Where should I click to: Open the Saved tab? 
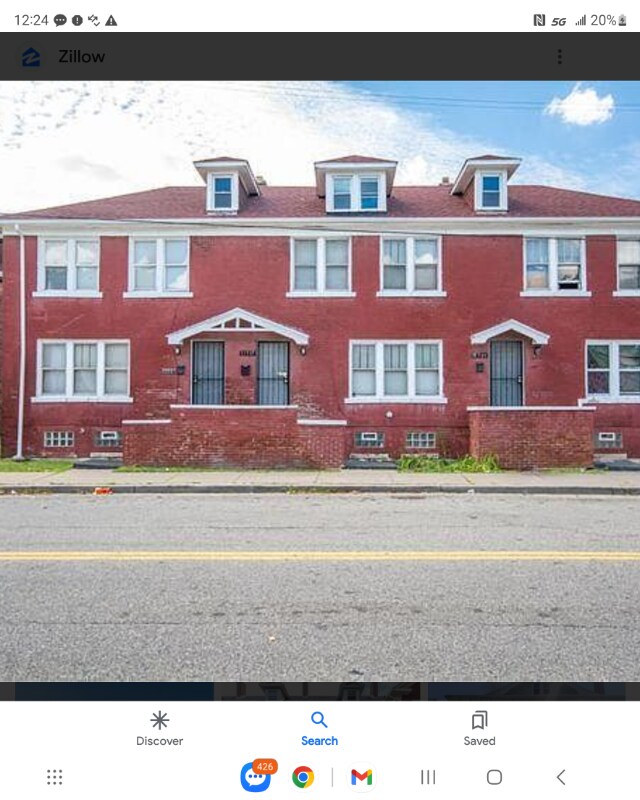(x=479, y=728)
